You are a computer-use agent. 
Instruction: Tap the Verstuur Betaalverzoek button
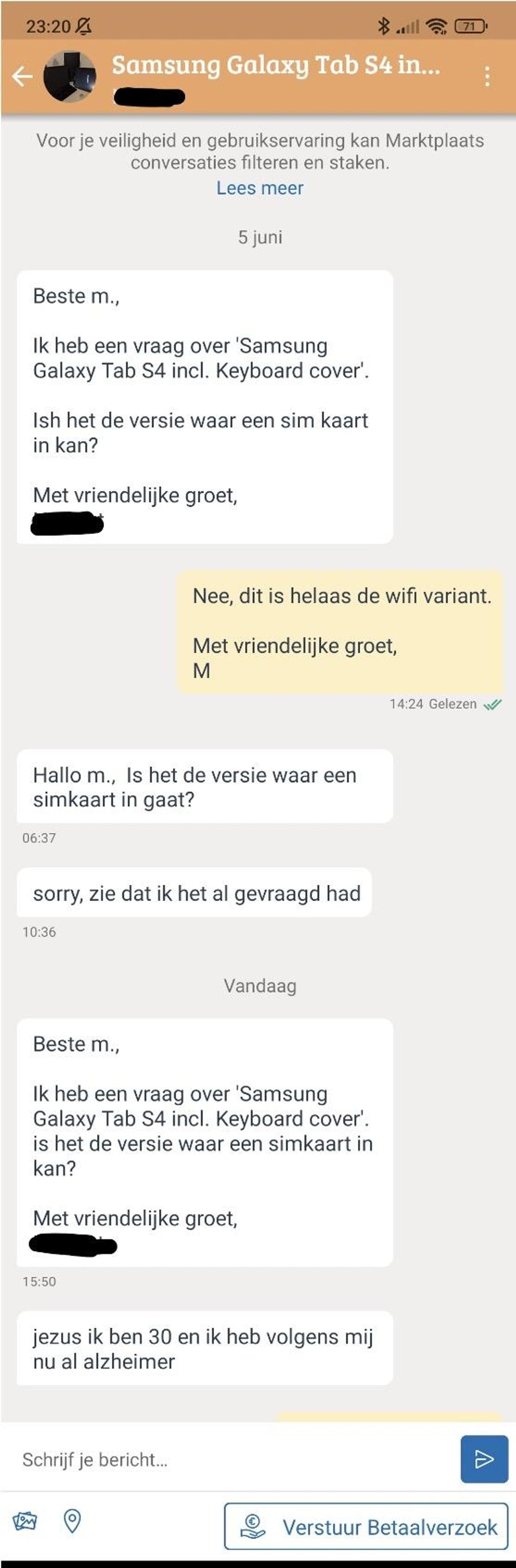pyautogui.click(x=365, y=1527)
